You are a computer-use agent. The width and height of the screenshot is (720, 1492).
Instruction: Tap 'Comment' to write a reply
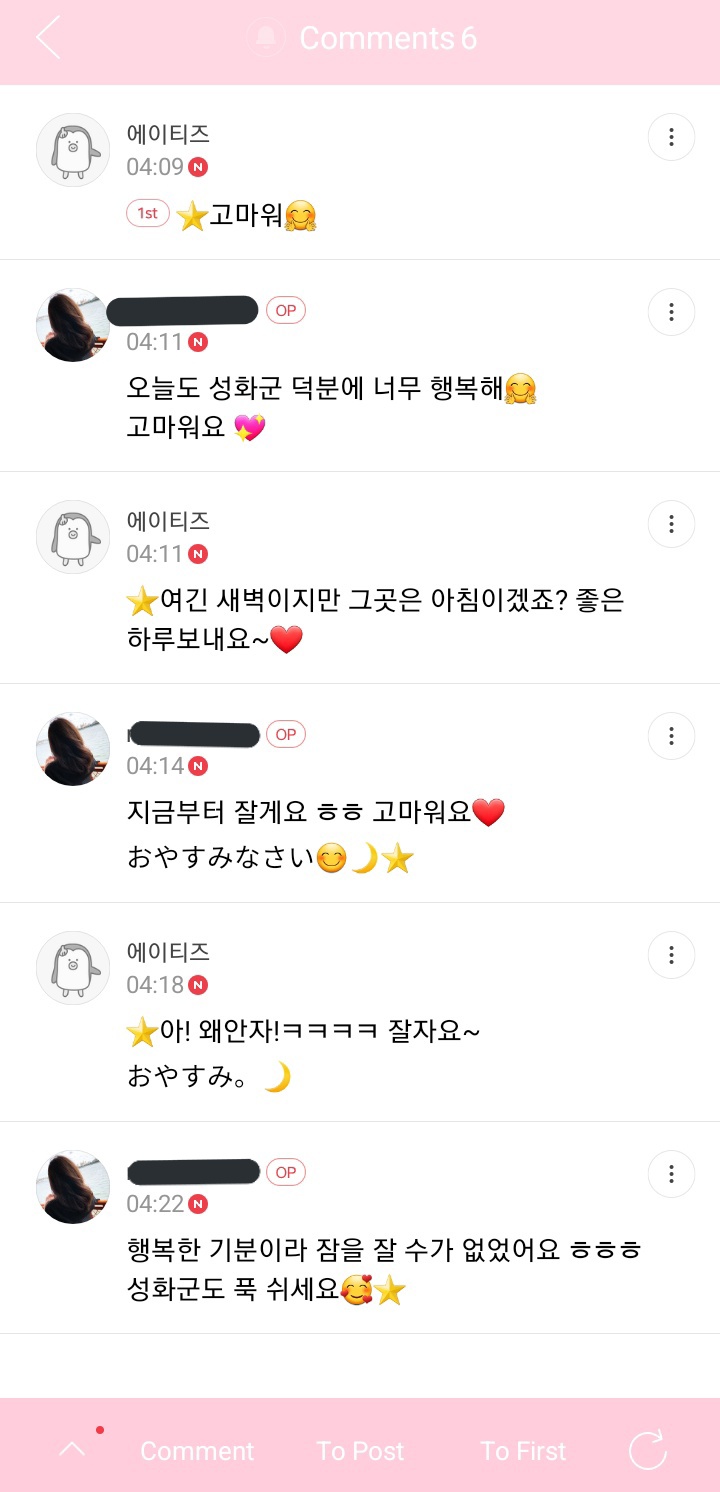[x=197, y=1451]
